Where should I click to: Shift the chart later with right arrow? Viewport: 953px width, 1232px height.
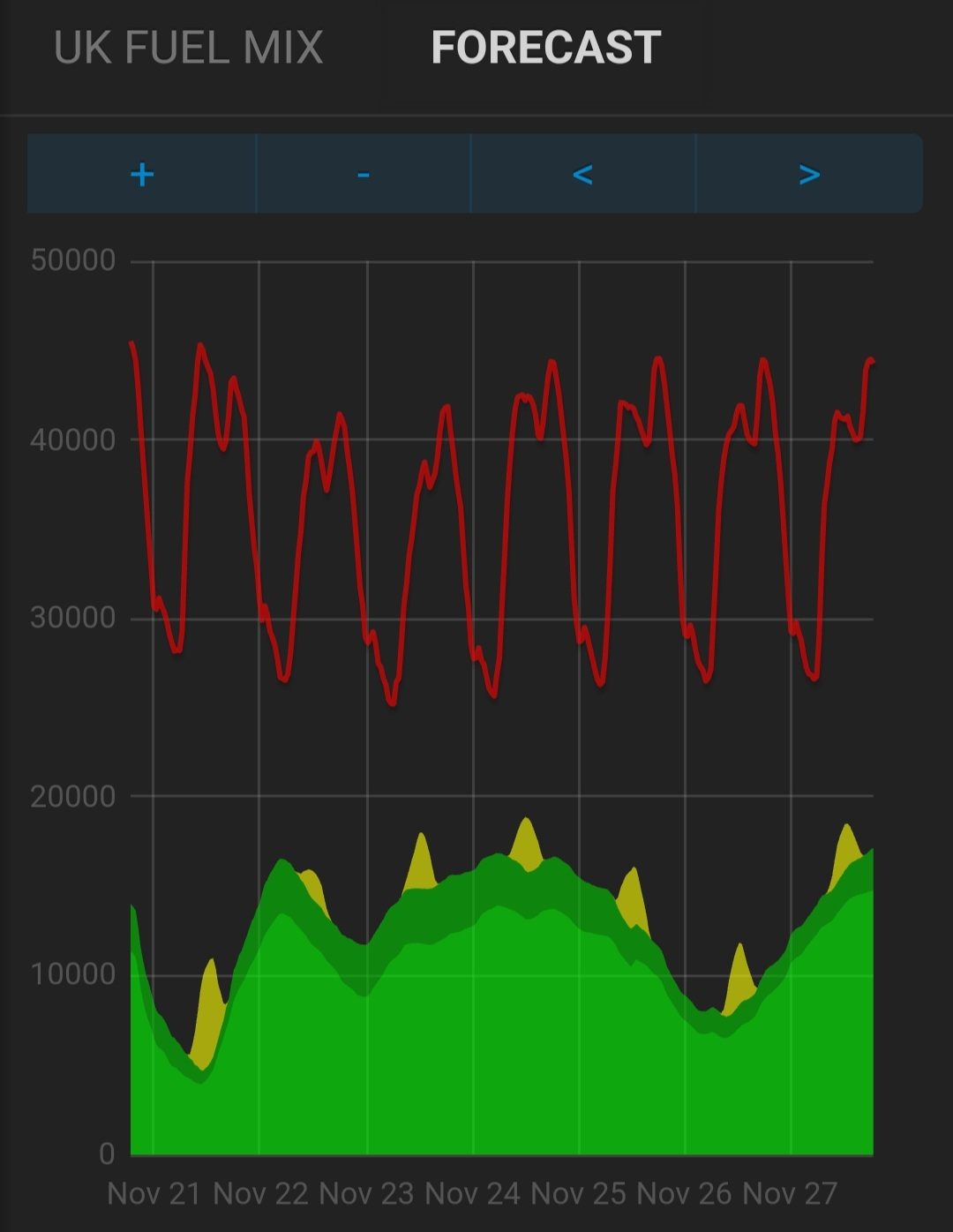click(809, 174)
